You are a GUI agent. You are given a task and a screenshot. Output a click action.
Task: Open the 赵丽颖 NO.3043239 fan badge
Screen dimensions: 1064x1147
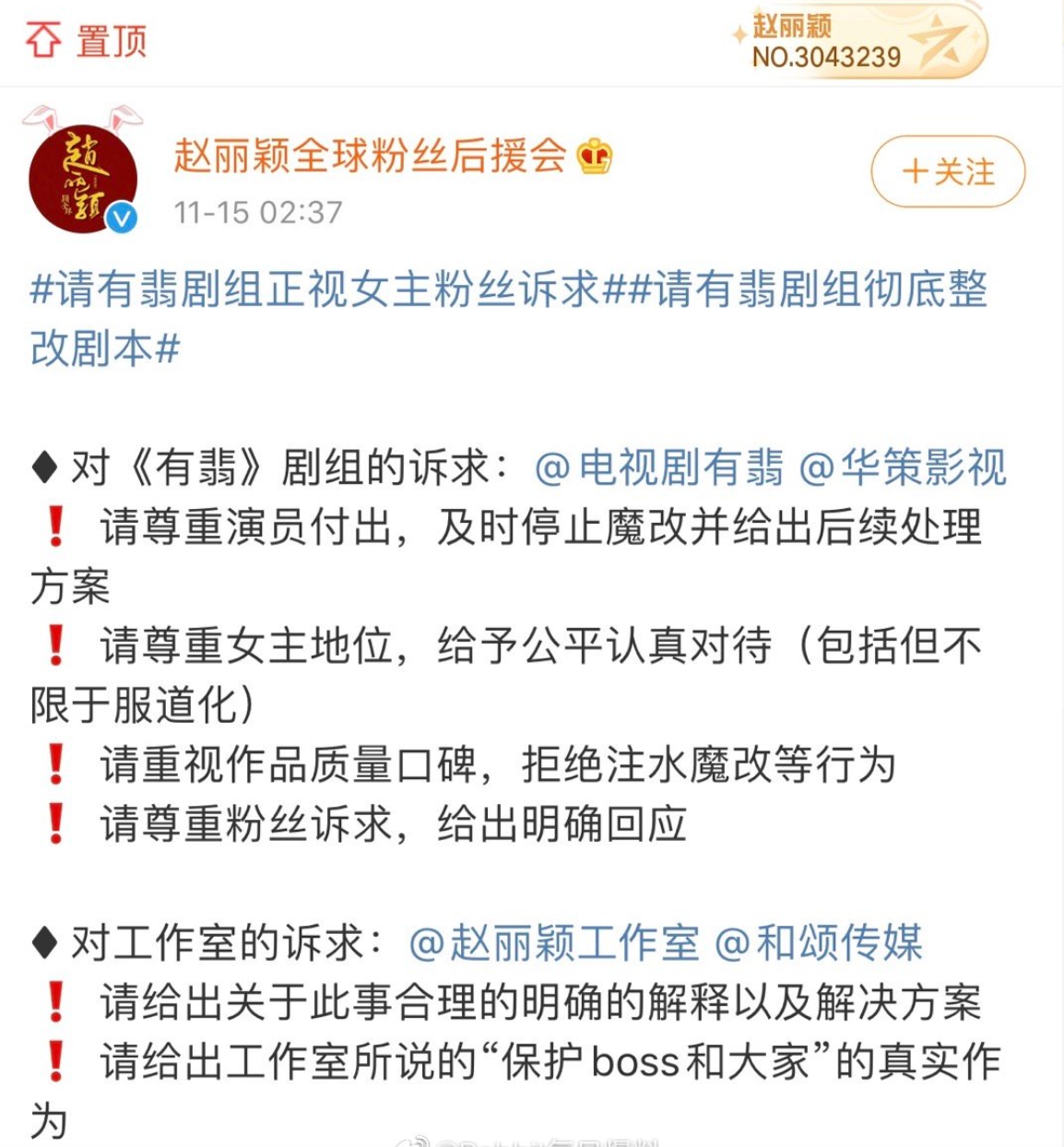[857, 41]
